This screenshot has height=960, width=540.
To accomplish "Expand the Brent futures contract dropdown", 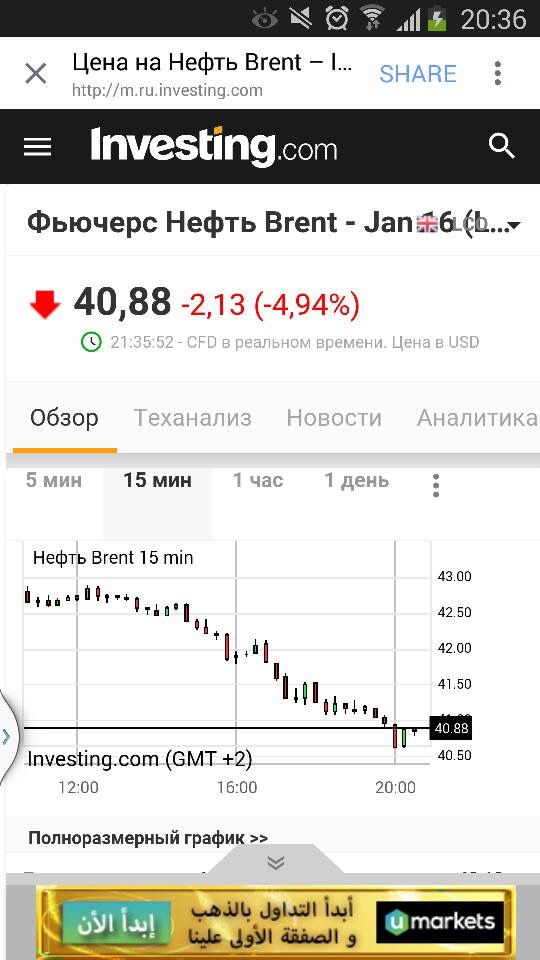I will [514, 227].
